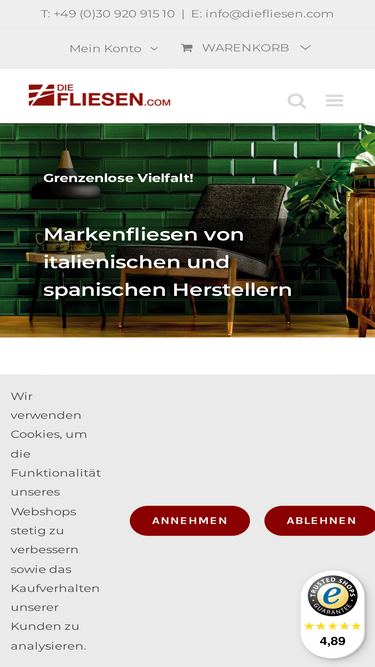Go to homepage via DieFliesen.com logo

click(99, 95)
